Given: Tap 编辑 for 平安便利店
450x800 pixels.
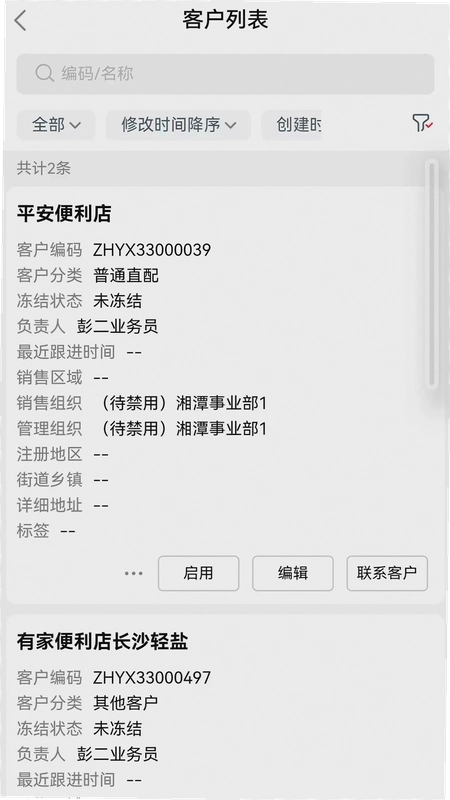Looking at the screenshot, I should point(293,573).
